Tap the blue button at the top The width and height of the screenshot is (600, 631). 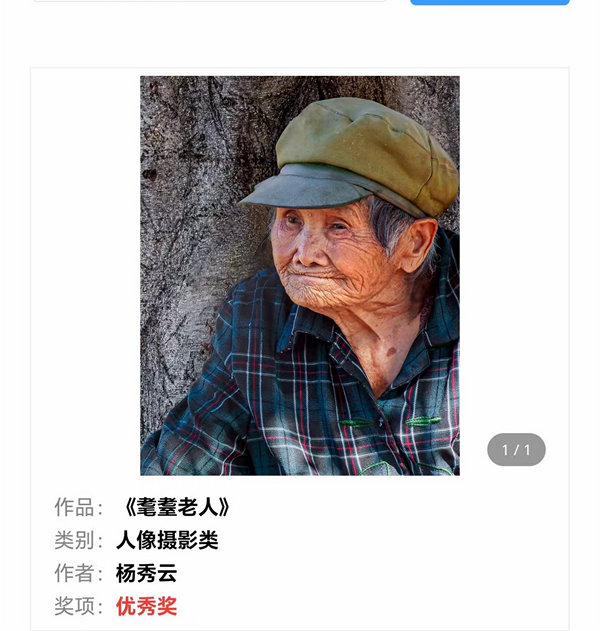point(489,2)
